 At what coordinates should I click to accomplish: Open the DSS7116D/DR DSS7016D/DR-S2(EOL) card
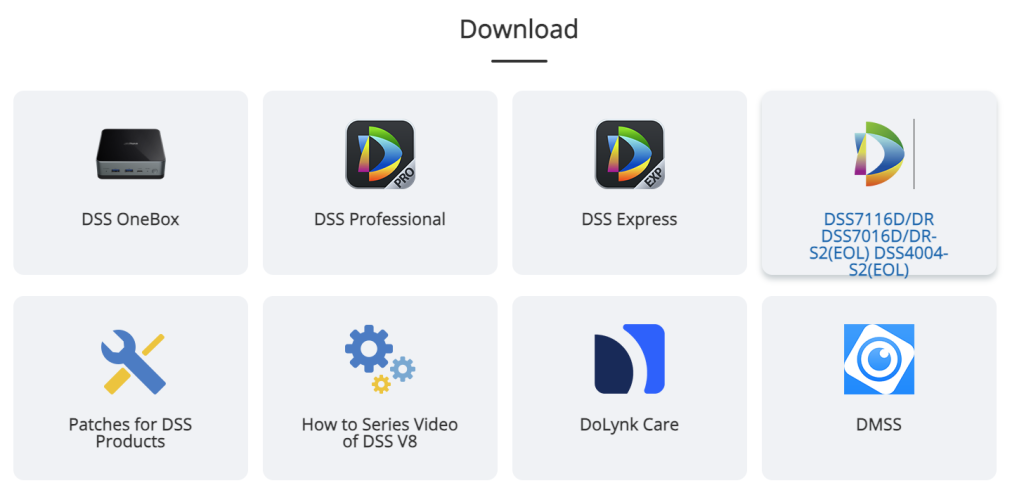coord(879,185)
